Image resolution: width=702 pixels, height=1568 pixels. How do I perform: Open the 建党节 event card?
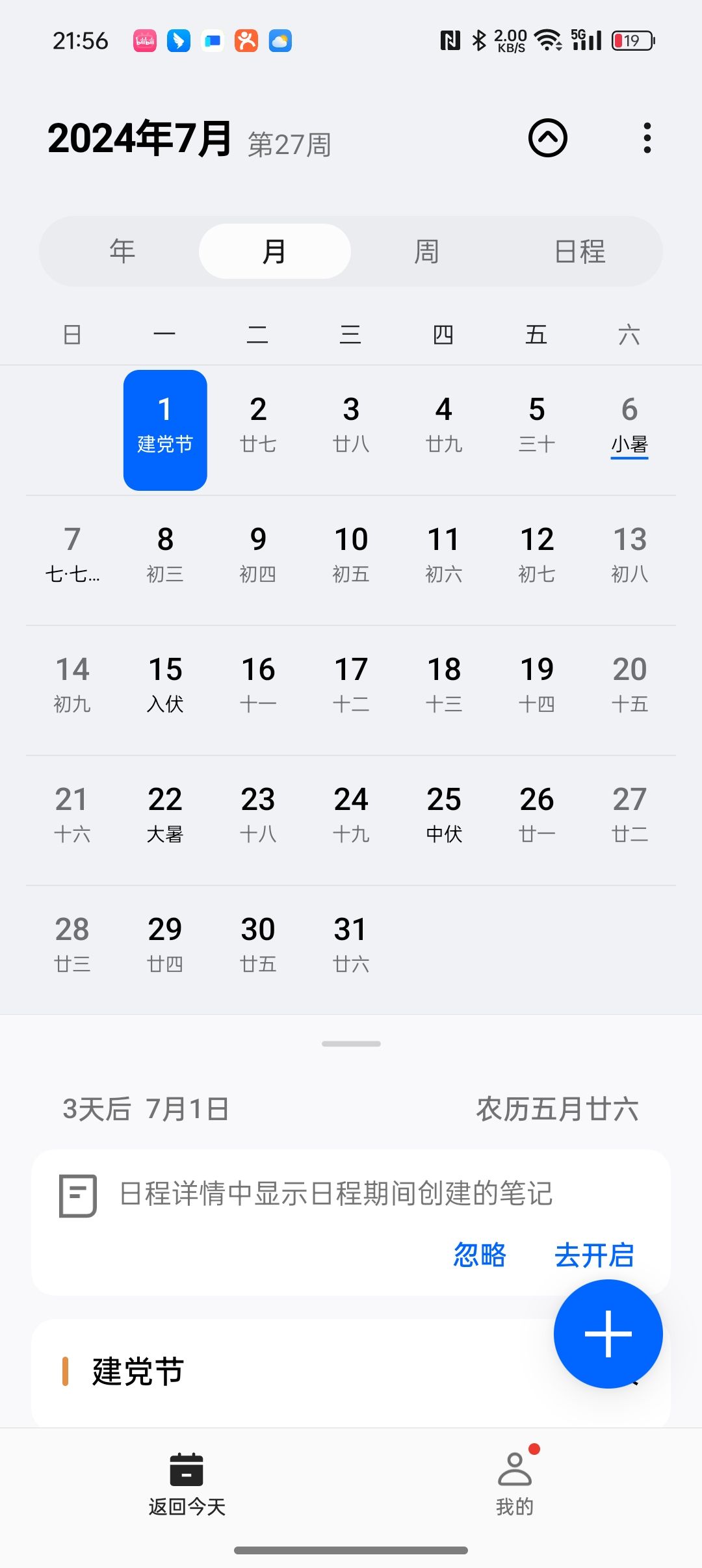click(292, 1372)
